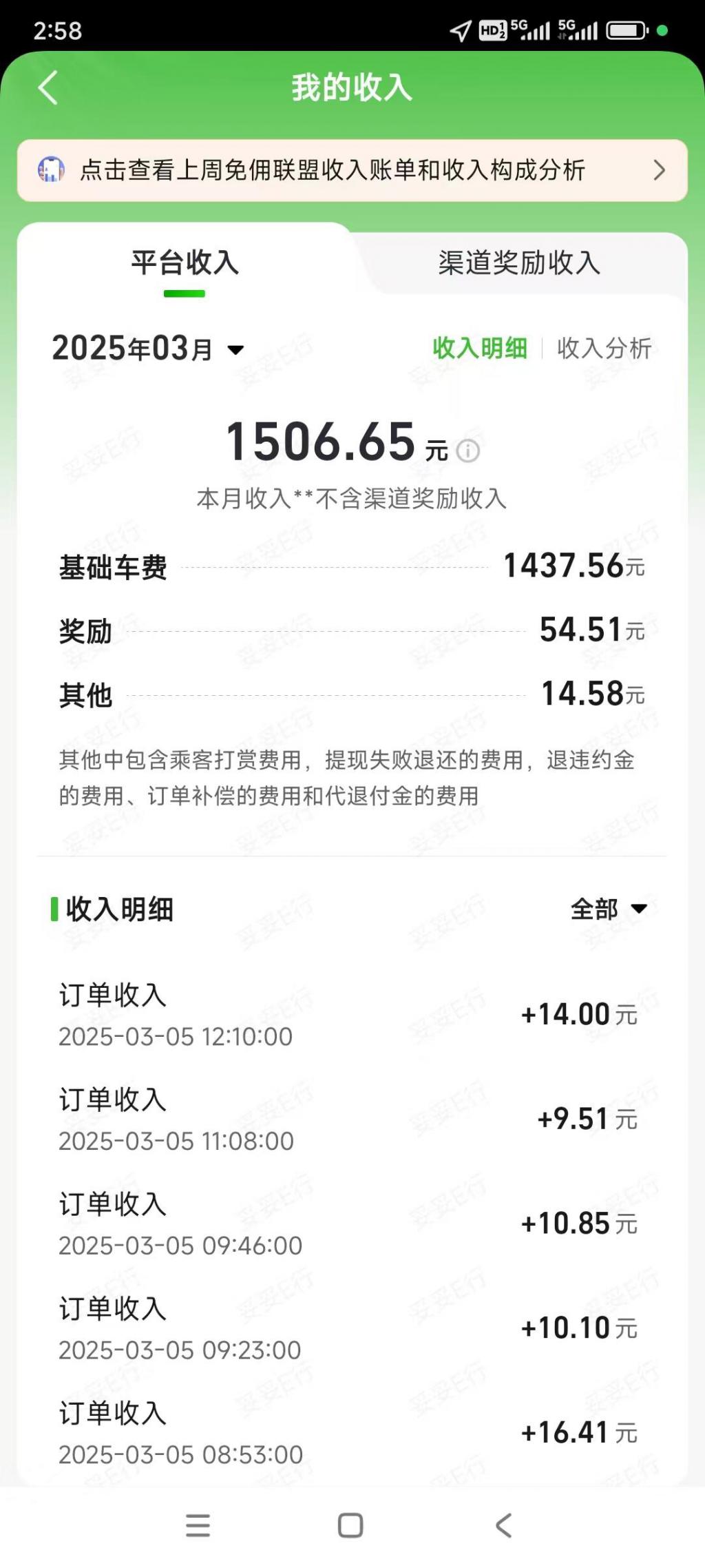The image size is (705, 1568).
Task: Open the 上周免佣联盟收入账单 banner
Action: pyautogui.click(x=352, y=170)
